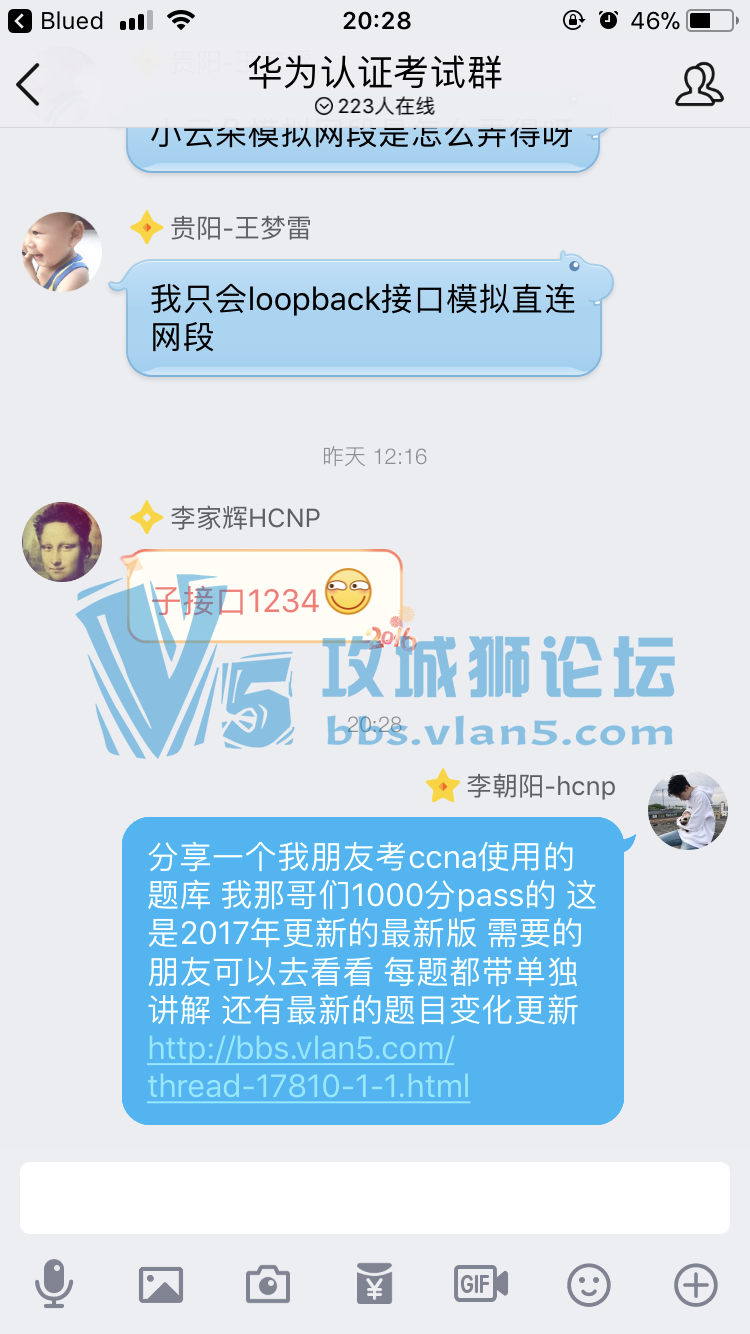
Task: View 贵阳-王梦雷's avatar profile
Action: click(62, 252)
